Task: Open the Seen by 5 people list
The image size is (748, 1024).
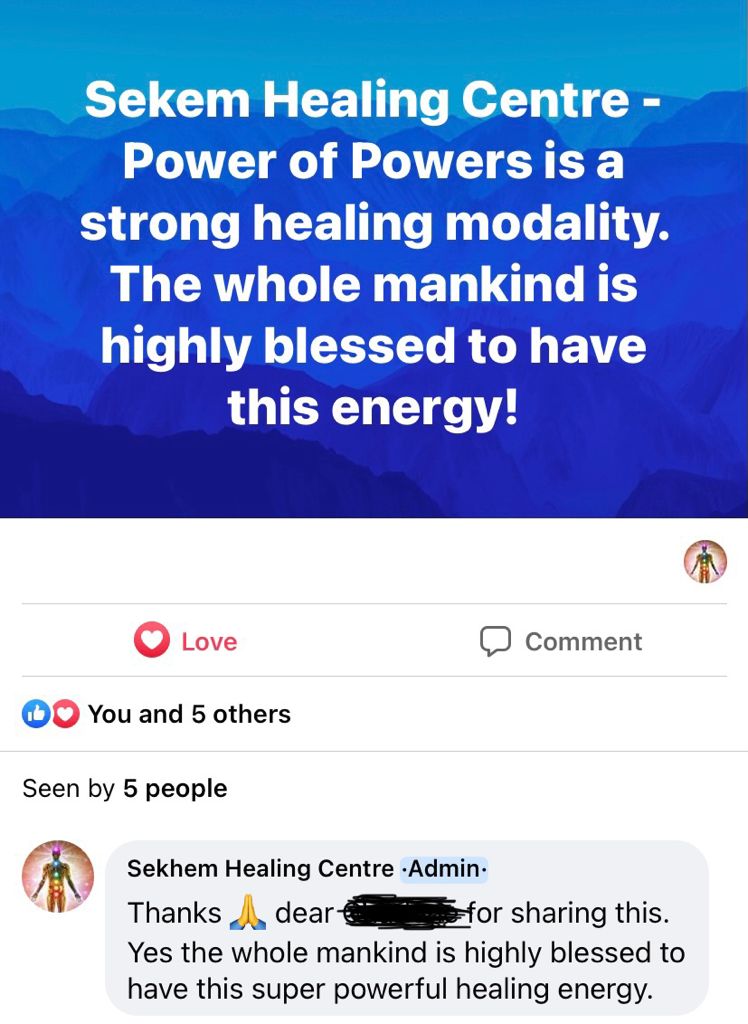Action: pyautogui.click(x=125, y=788)
